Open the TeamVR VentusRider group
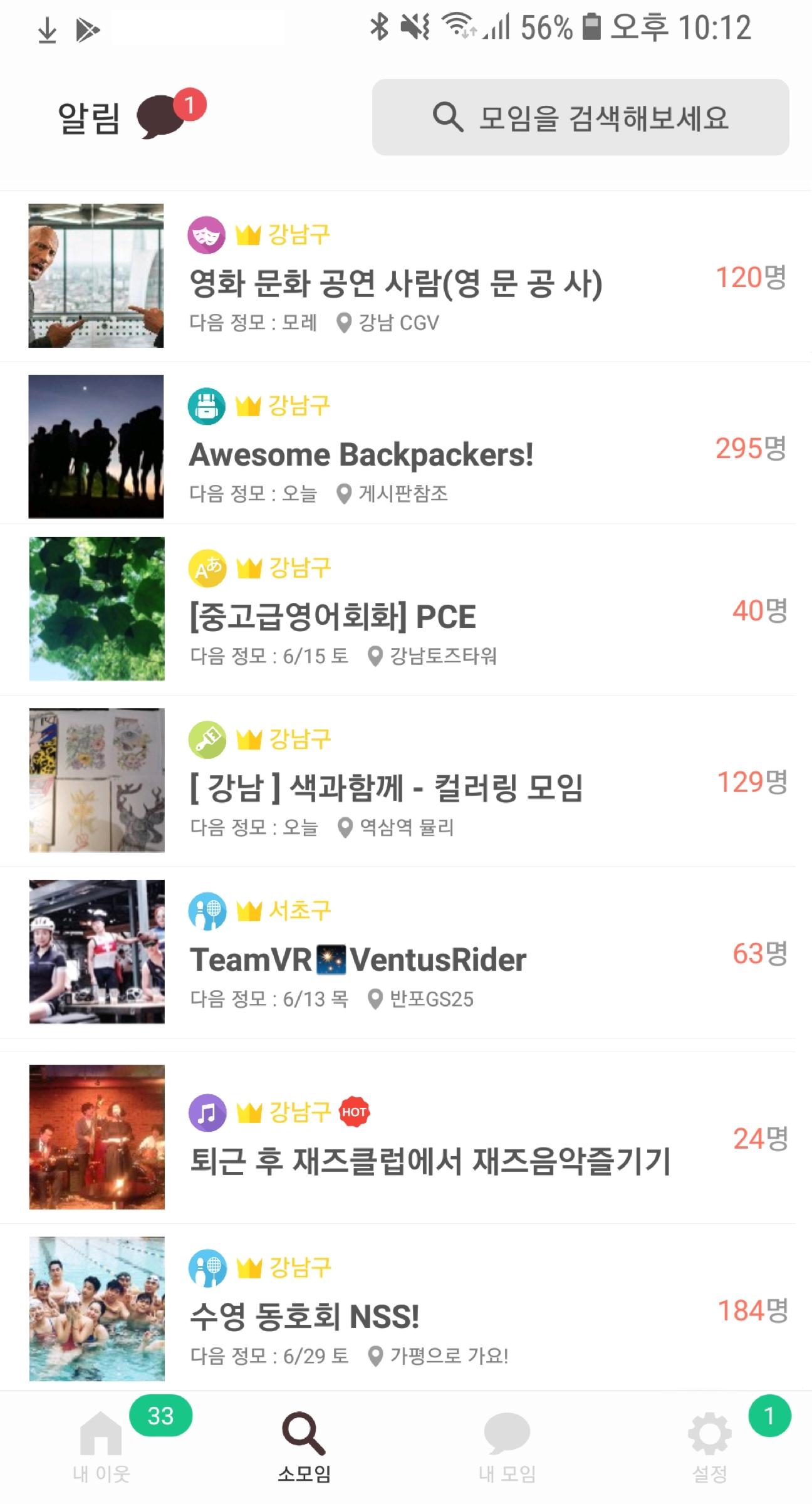 [406, 952]
